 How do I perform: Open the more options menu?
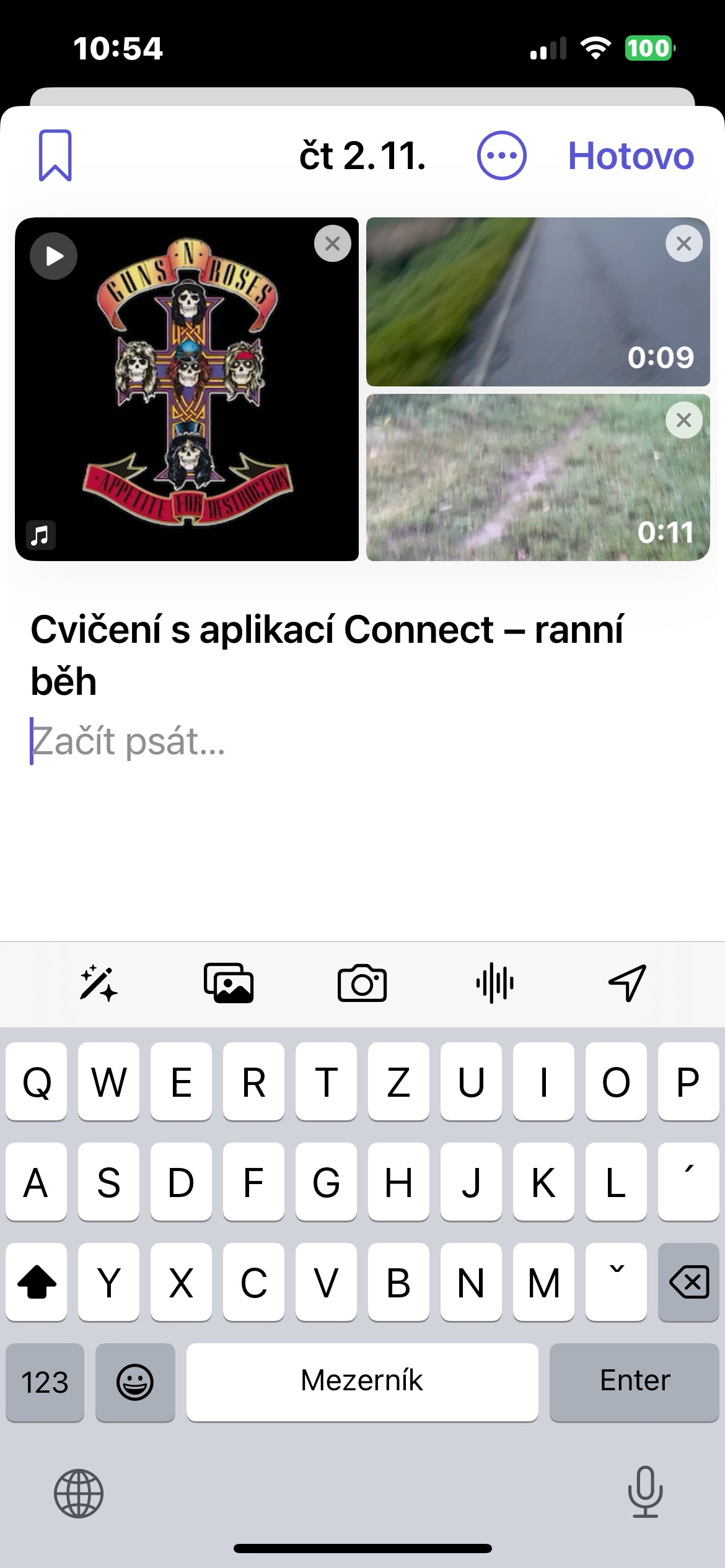click(501, 155)
